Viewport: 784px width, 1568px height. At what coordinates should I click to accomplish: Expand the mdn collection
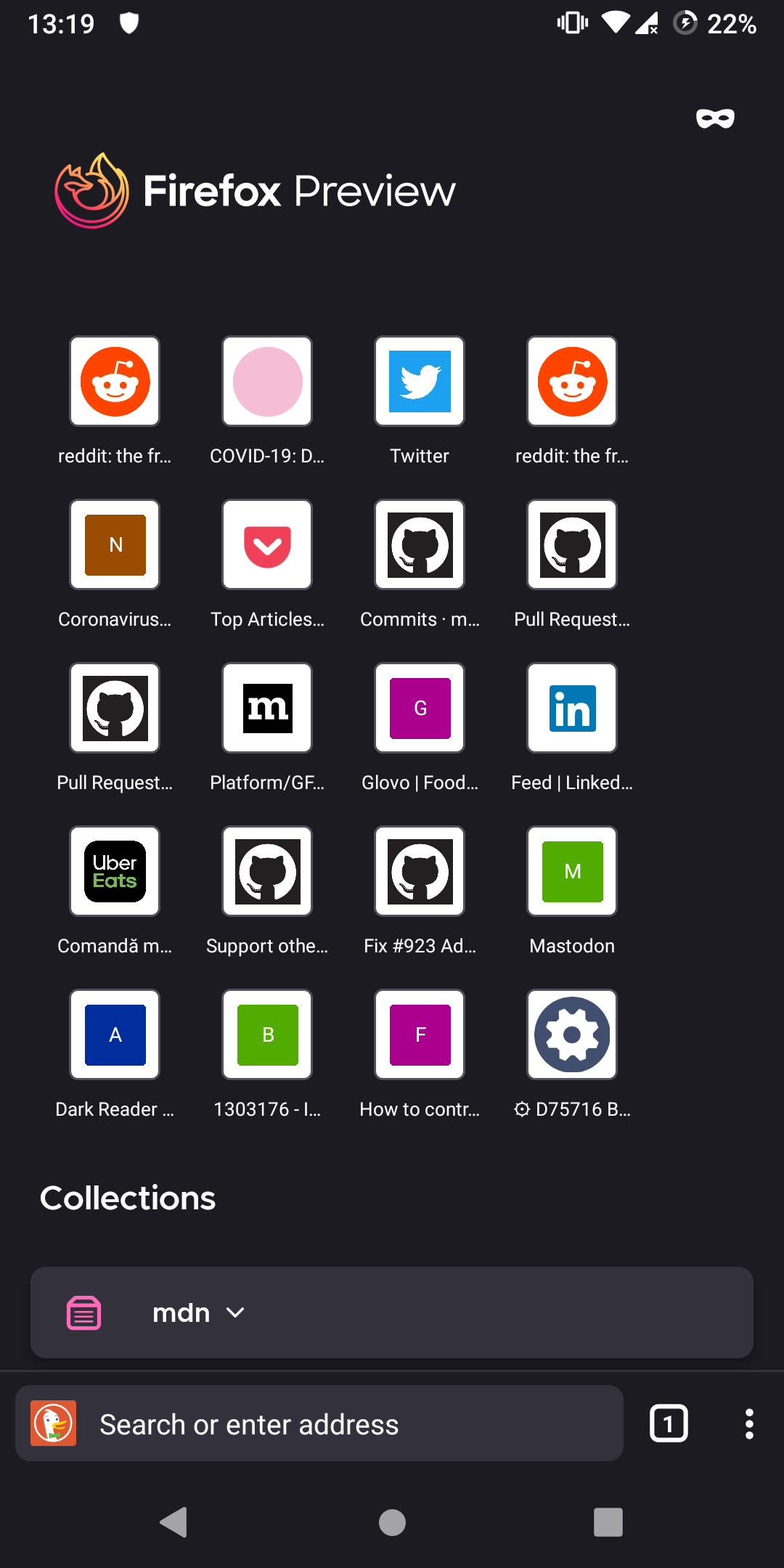point(234,1312)
